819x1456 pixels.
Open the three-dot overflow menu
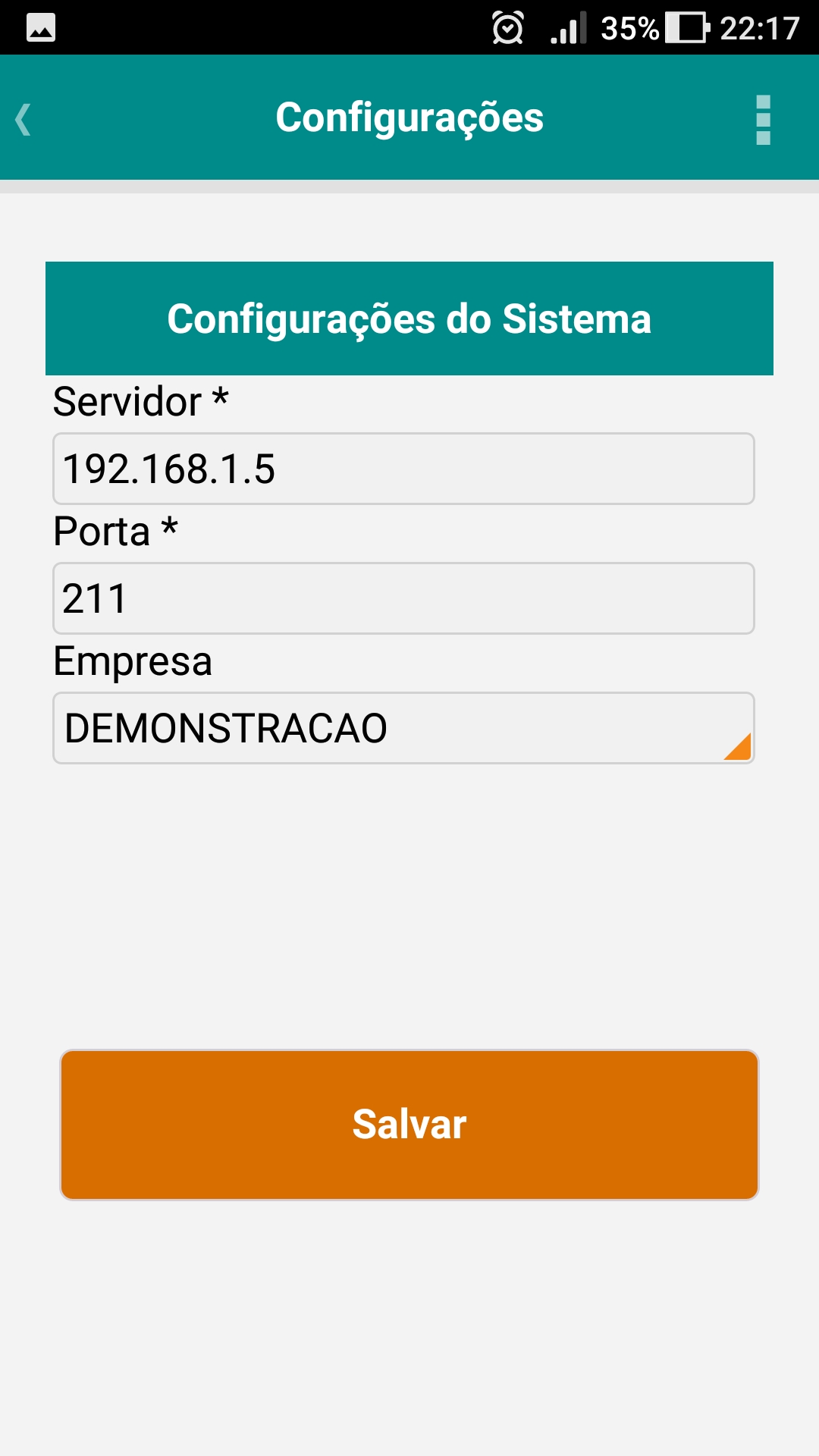point(763,120)
